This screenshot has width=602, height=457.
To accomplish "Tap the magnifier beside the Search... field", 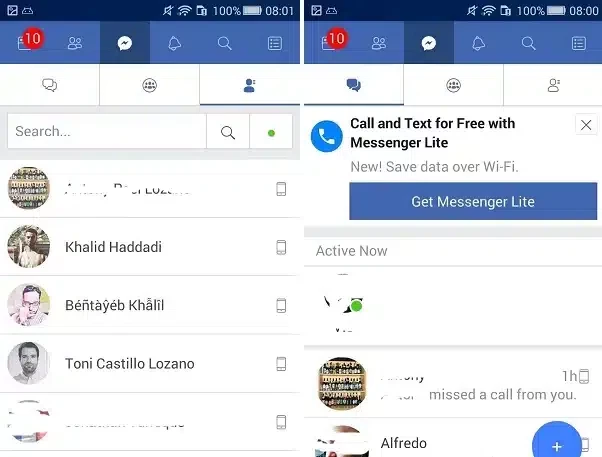I will (228, 132).
